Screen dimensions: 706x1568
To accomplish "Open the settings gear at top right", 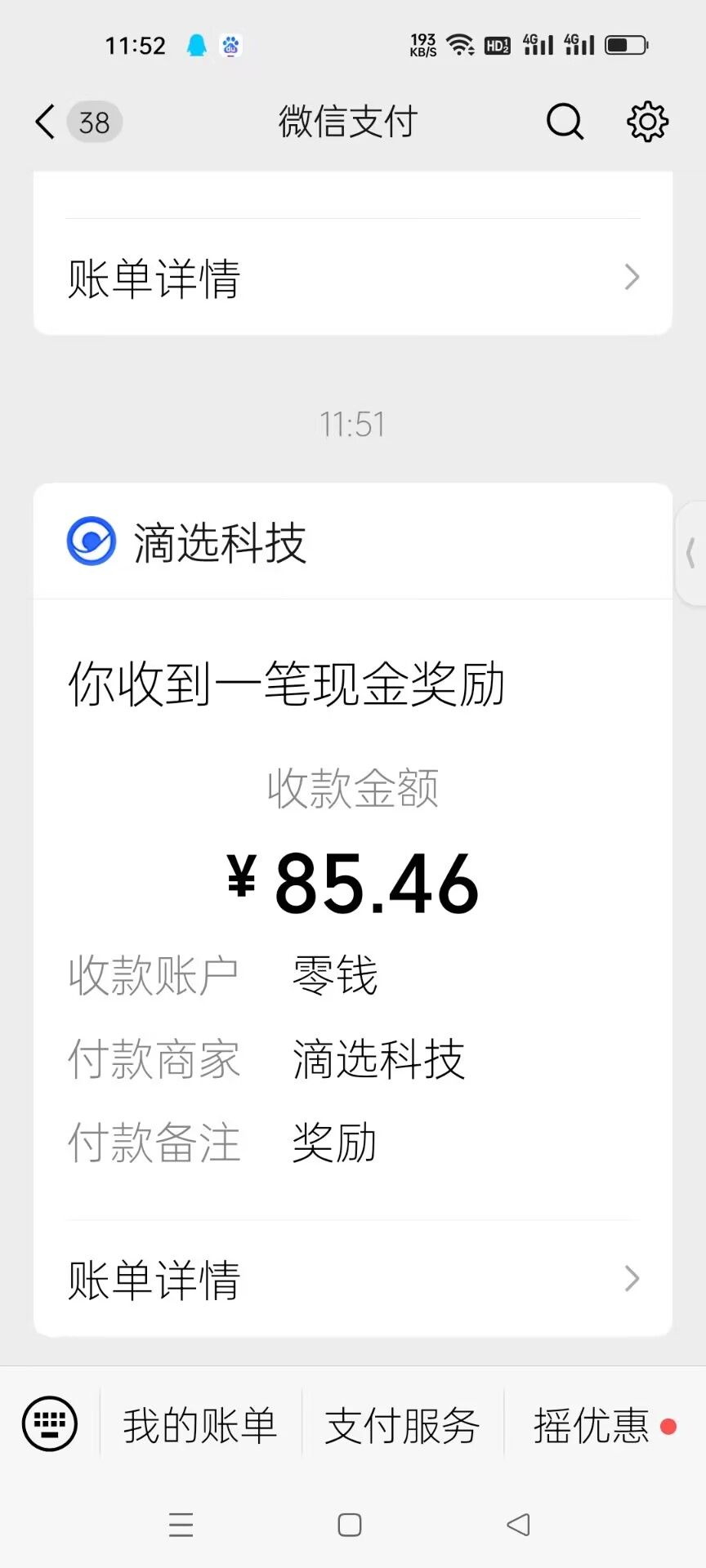I will tap(646, 121).
